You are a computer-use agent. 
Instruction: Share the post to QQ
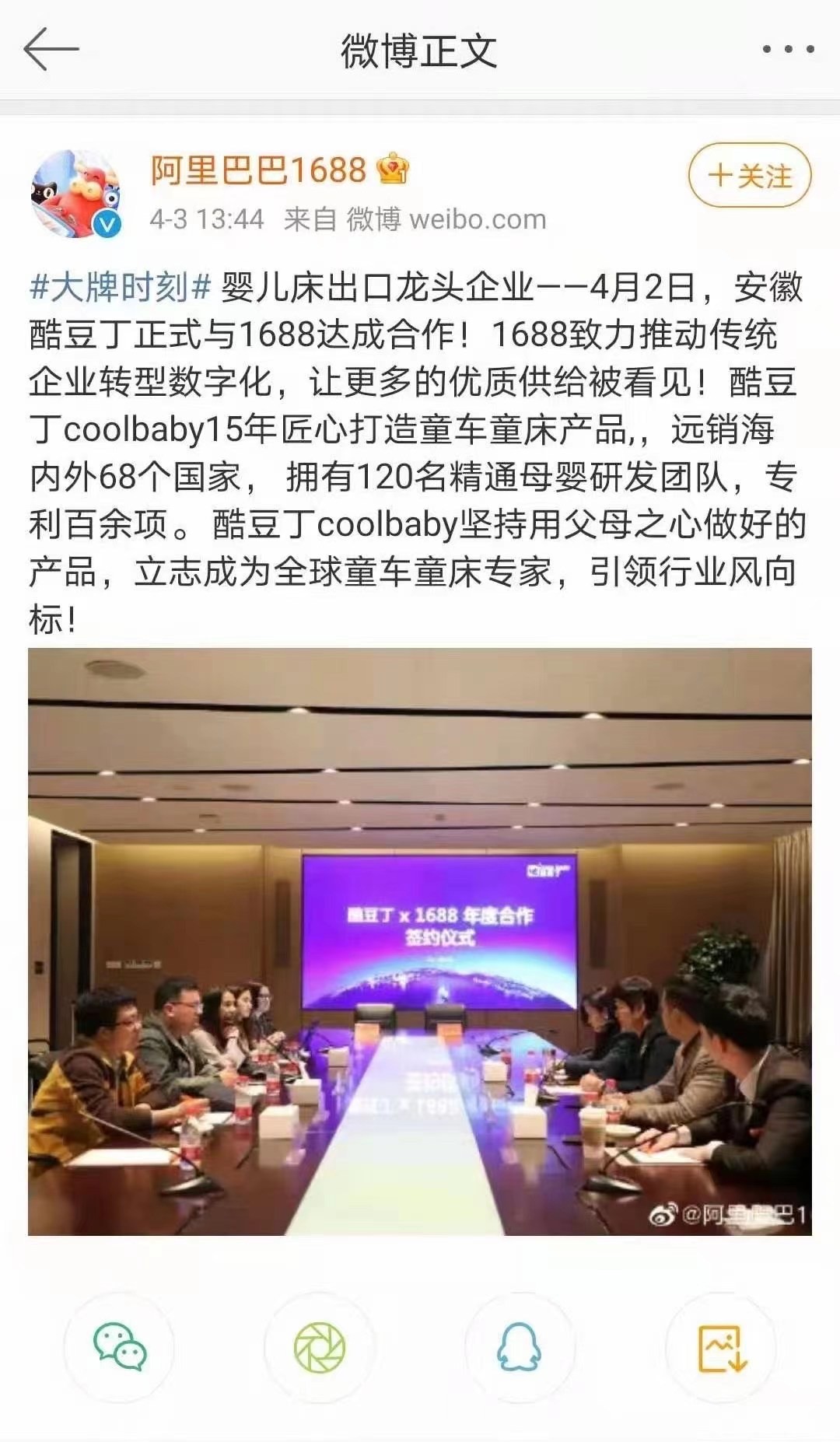[x=519, y=1347]
